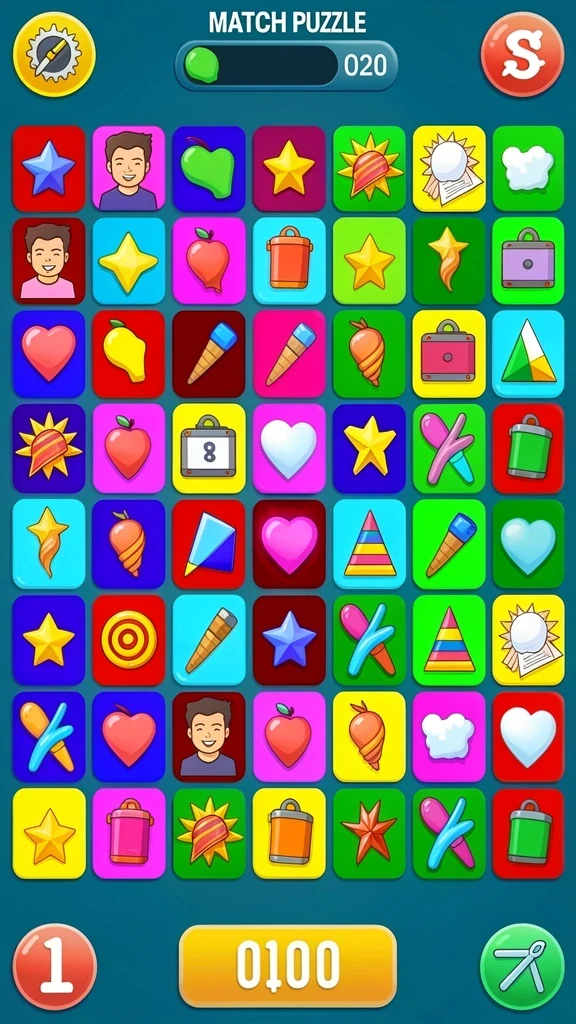Viewport: 576px width, 1024px height.
Task: Select the pink bucket tile
Action: 129,833
